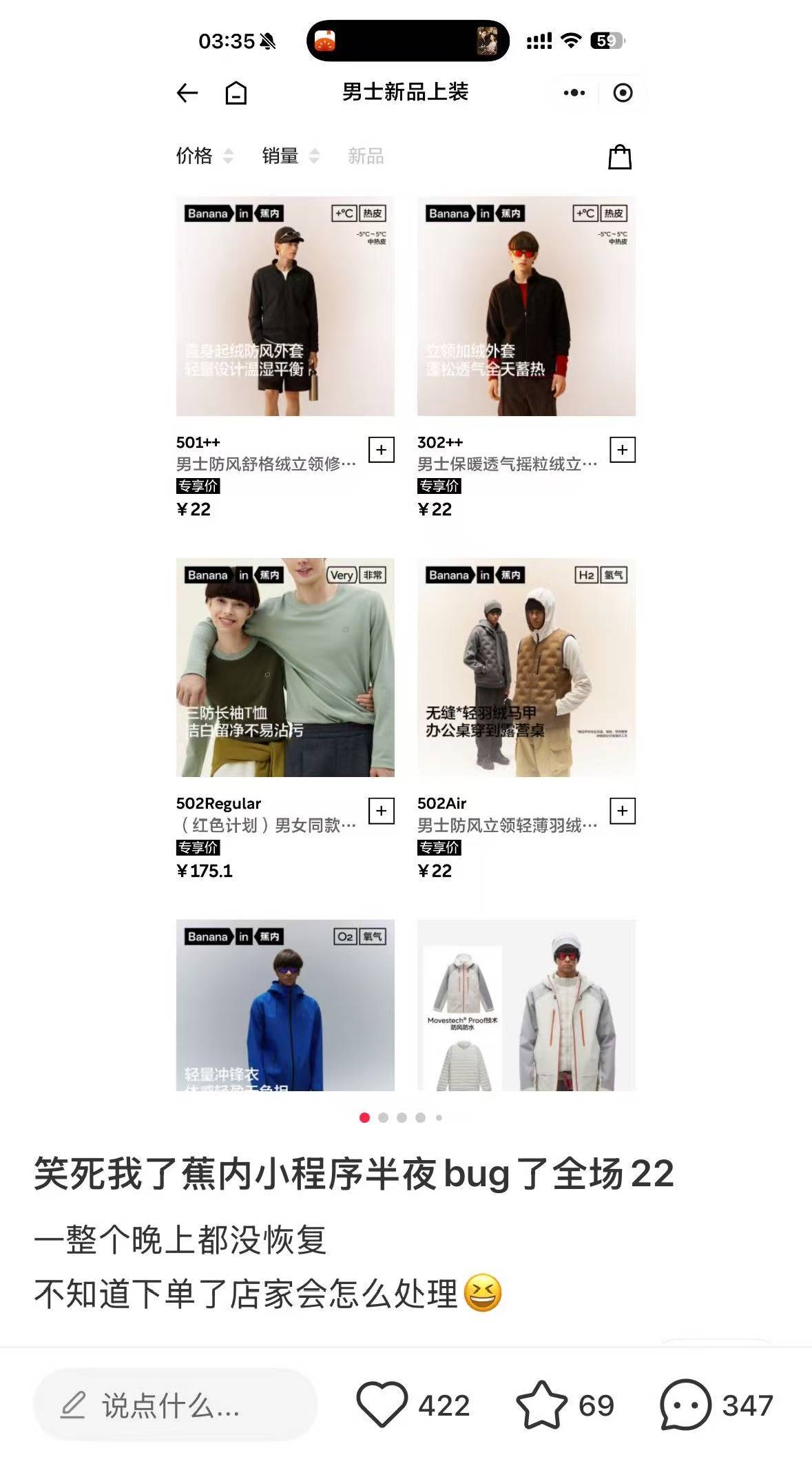Switch to the 新品 sorting tab
This screenshot has height=1468, width=812.
[x=366, y=157]
